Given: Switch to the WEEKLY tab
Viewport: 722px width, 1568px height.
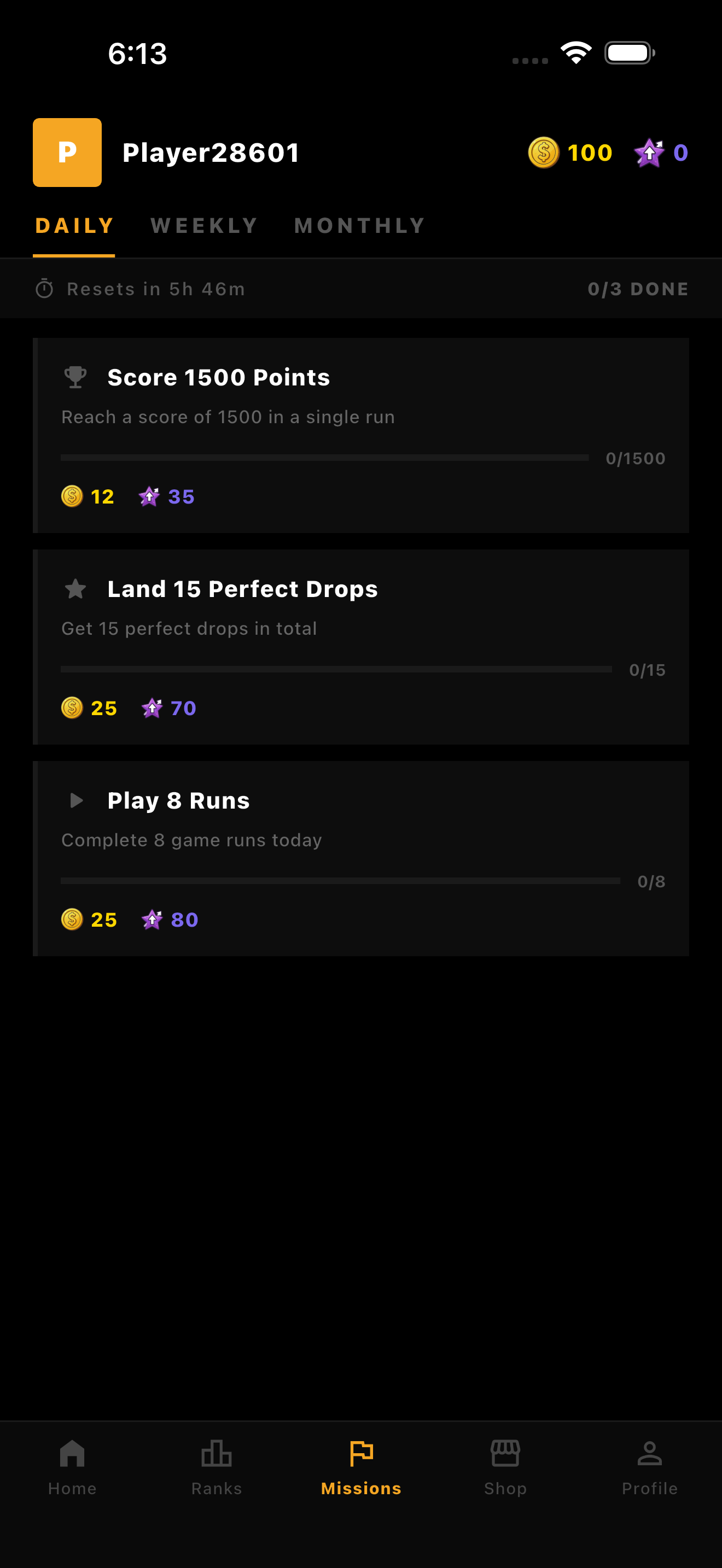Looking at the screenshot, I should (x=203, y=225).
